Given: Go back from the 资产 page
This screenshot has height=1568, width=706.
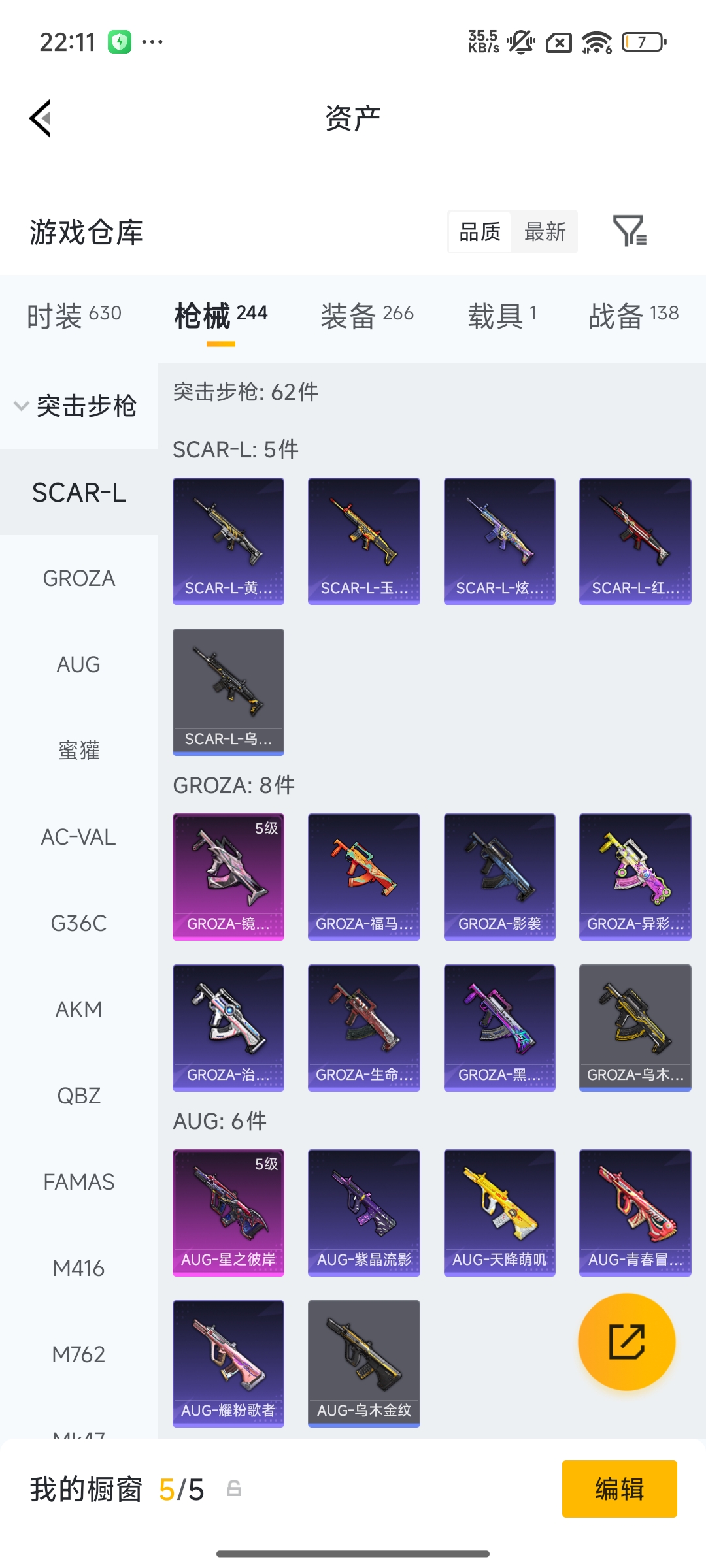Looking at the screenshot, I should [41, 119].
